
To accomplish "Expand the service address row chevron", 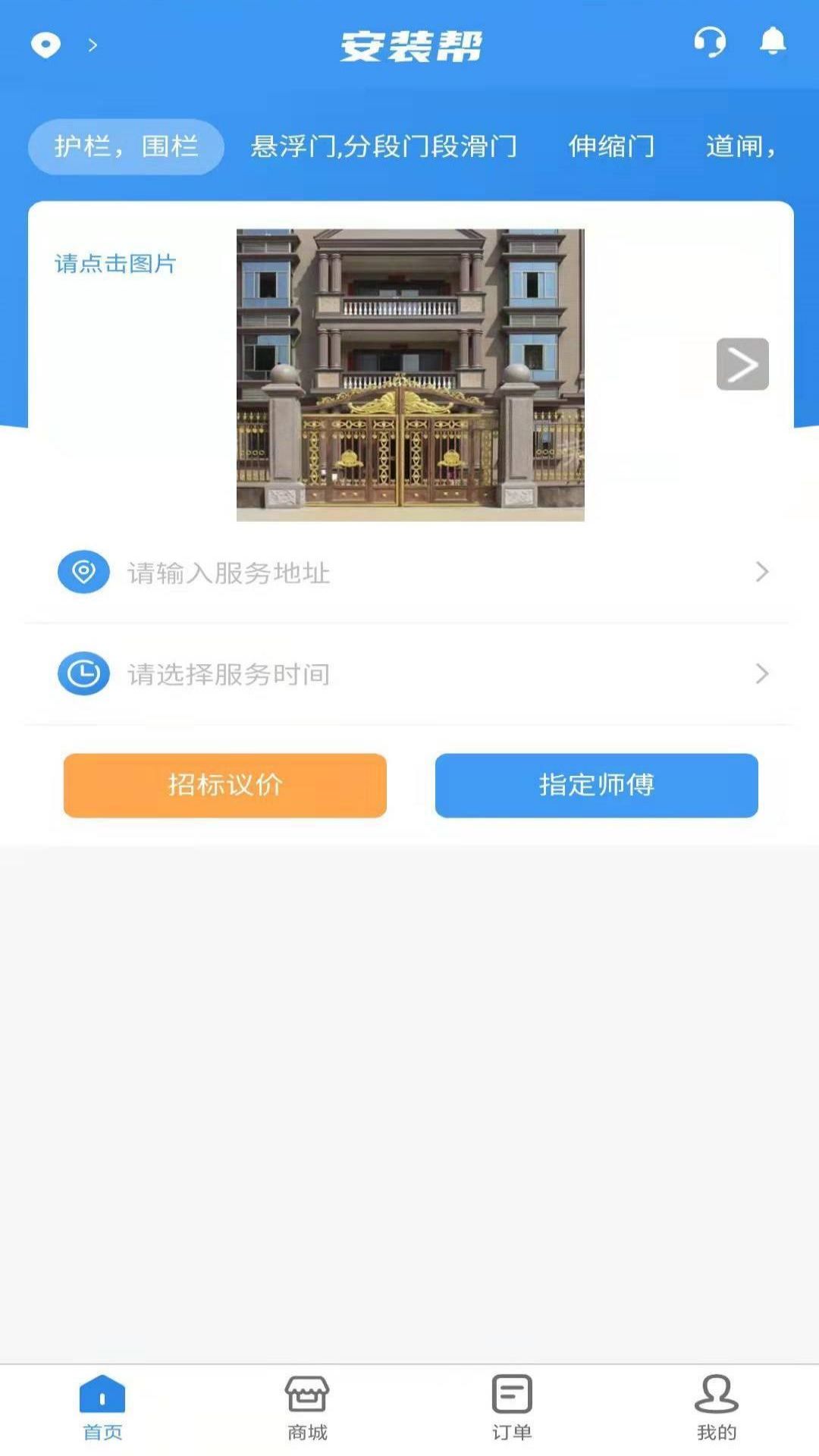I will pos(762,573).
